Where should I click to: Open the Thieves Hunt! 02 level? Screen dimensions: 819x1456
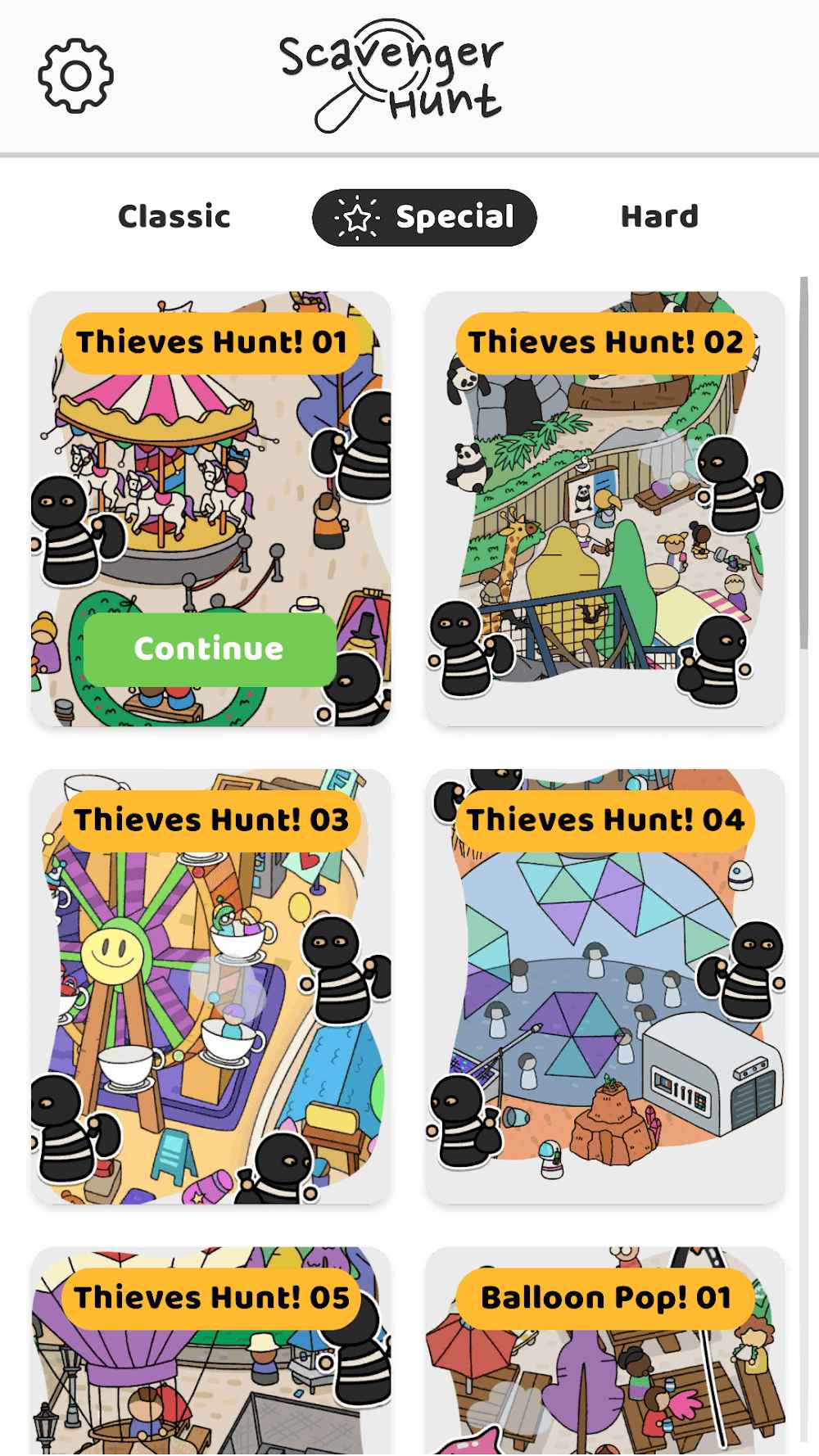coord(604,509)
